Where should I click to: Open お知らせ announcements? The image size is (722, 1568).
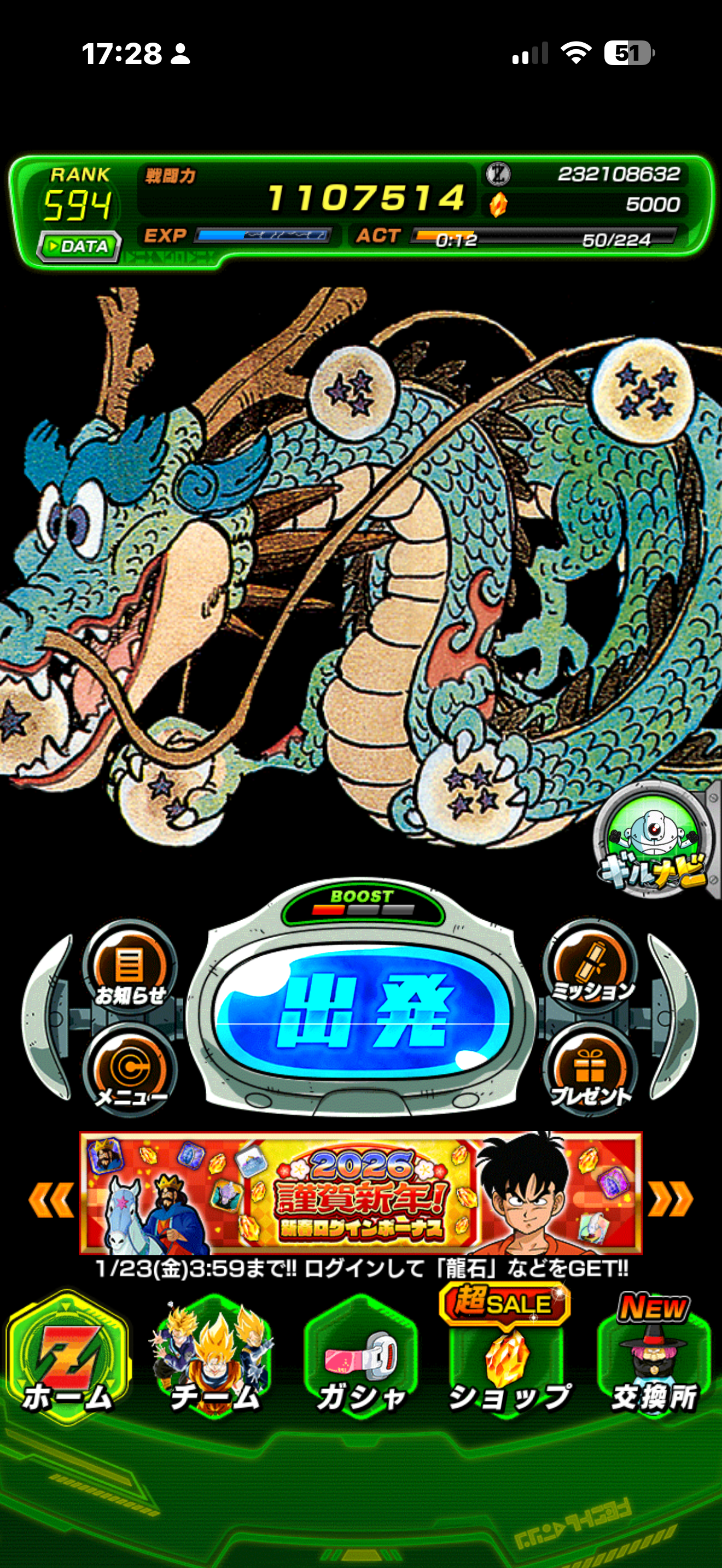coord(130,969)
